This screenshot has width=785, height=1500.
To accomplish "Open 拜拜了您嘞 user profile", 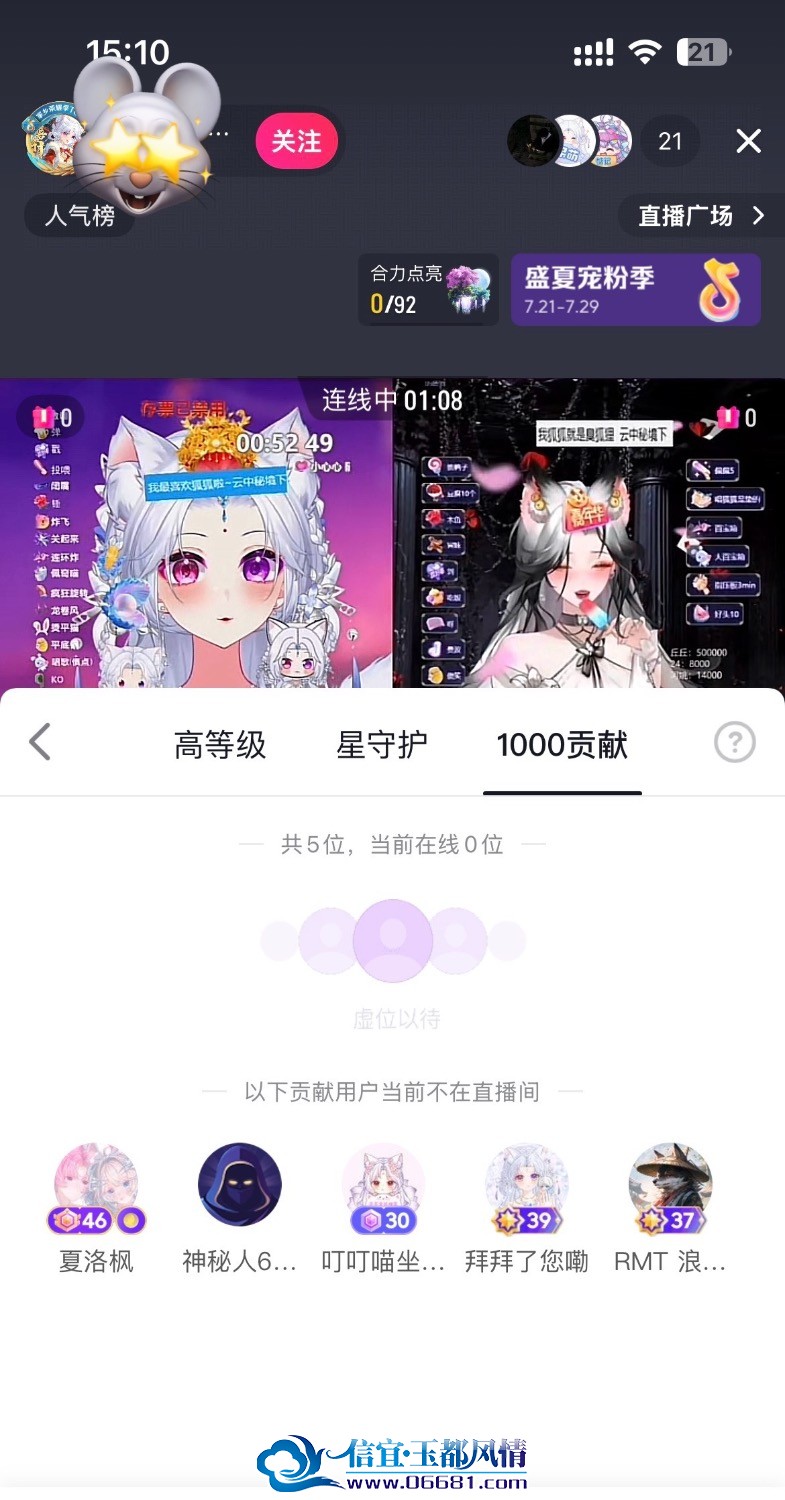I will 527,1208.
